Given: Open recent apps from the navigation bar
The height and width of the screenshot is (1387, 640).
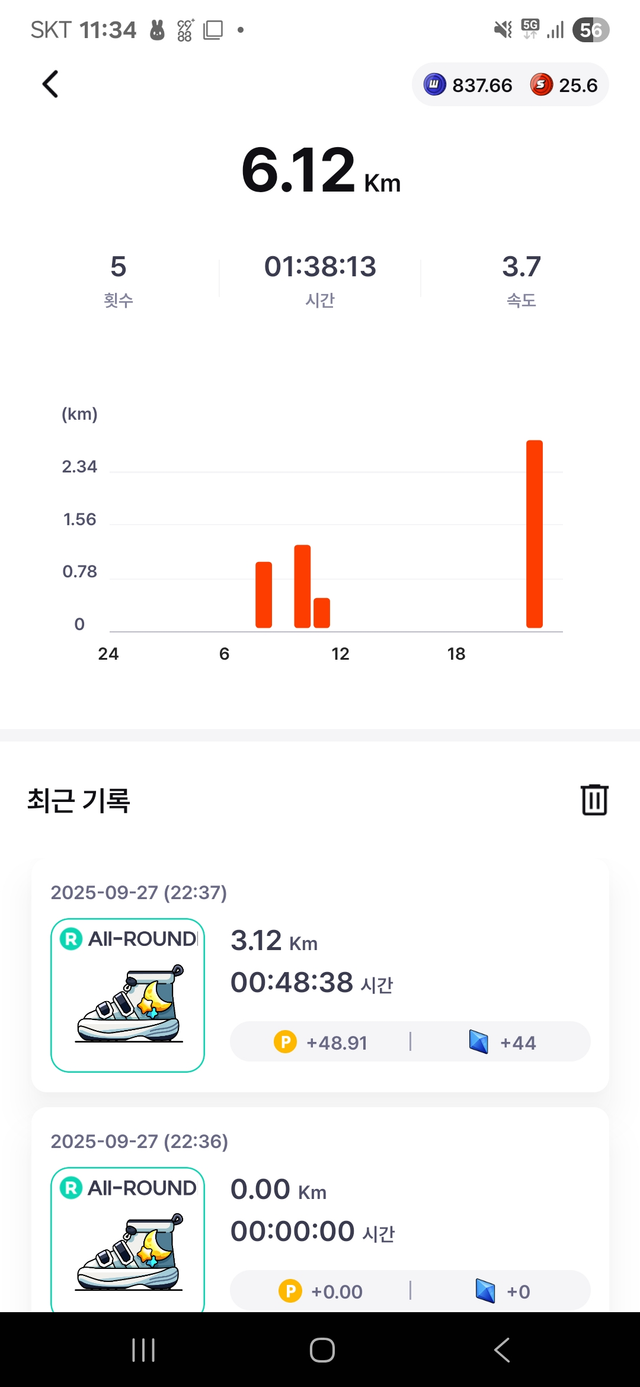Looking at the screenshot, I should point(143,1350).
